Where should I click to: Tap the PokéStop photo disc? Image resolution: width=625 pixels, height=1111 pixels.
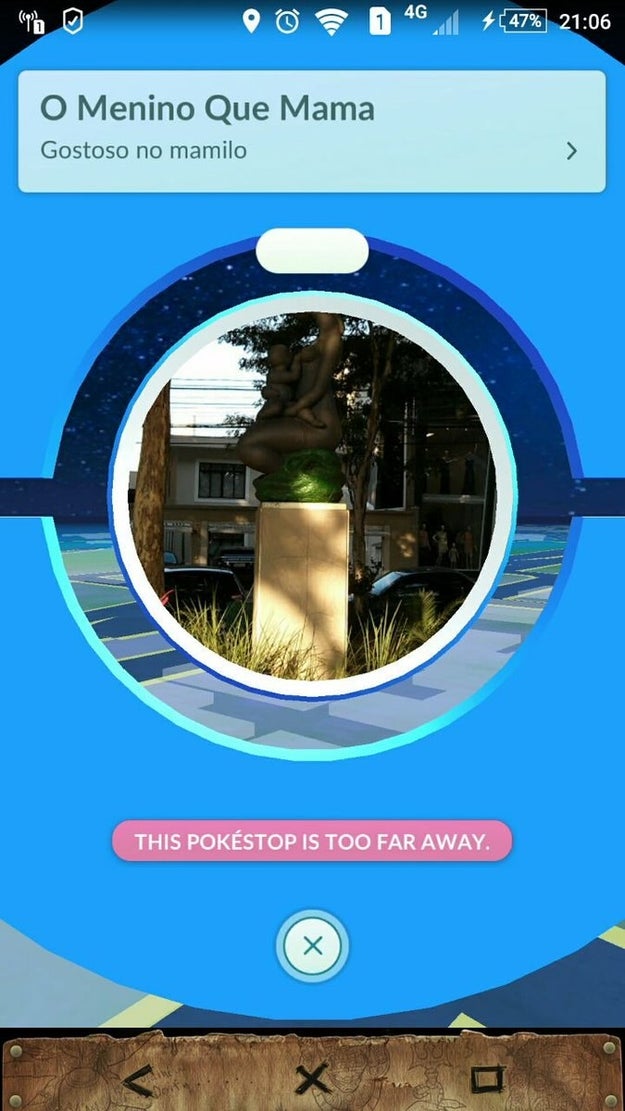[x=312, y=497]
